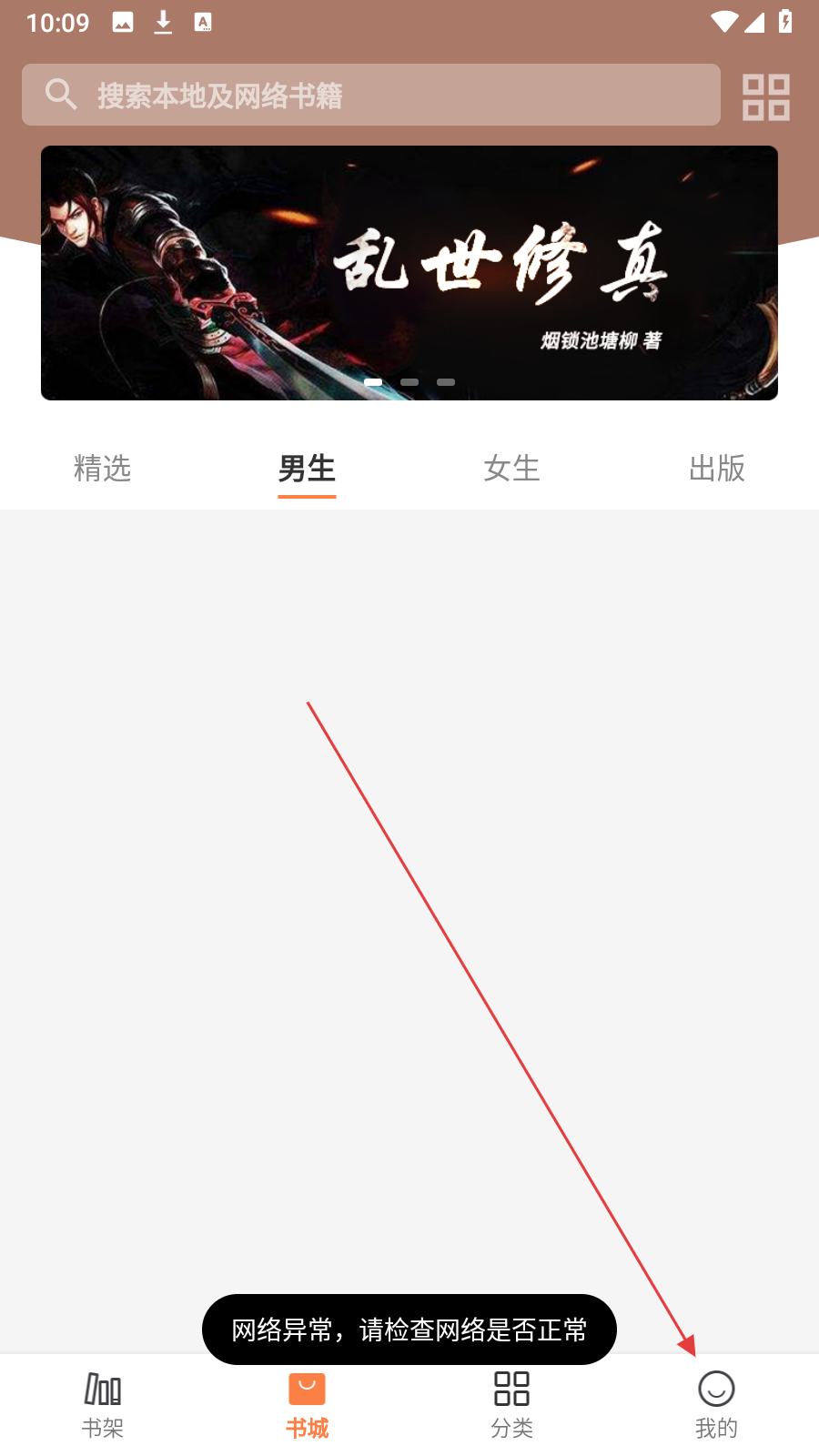The image size is (819, 1456).
Task: Open 分类 in bottom navigation
Action: [x=511, y=1404]
